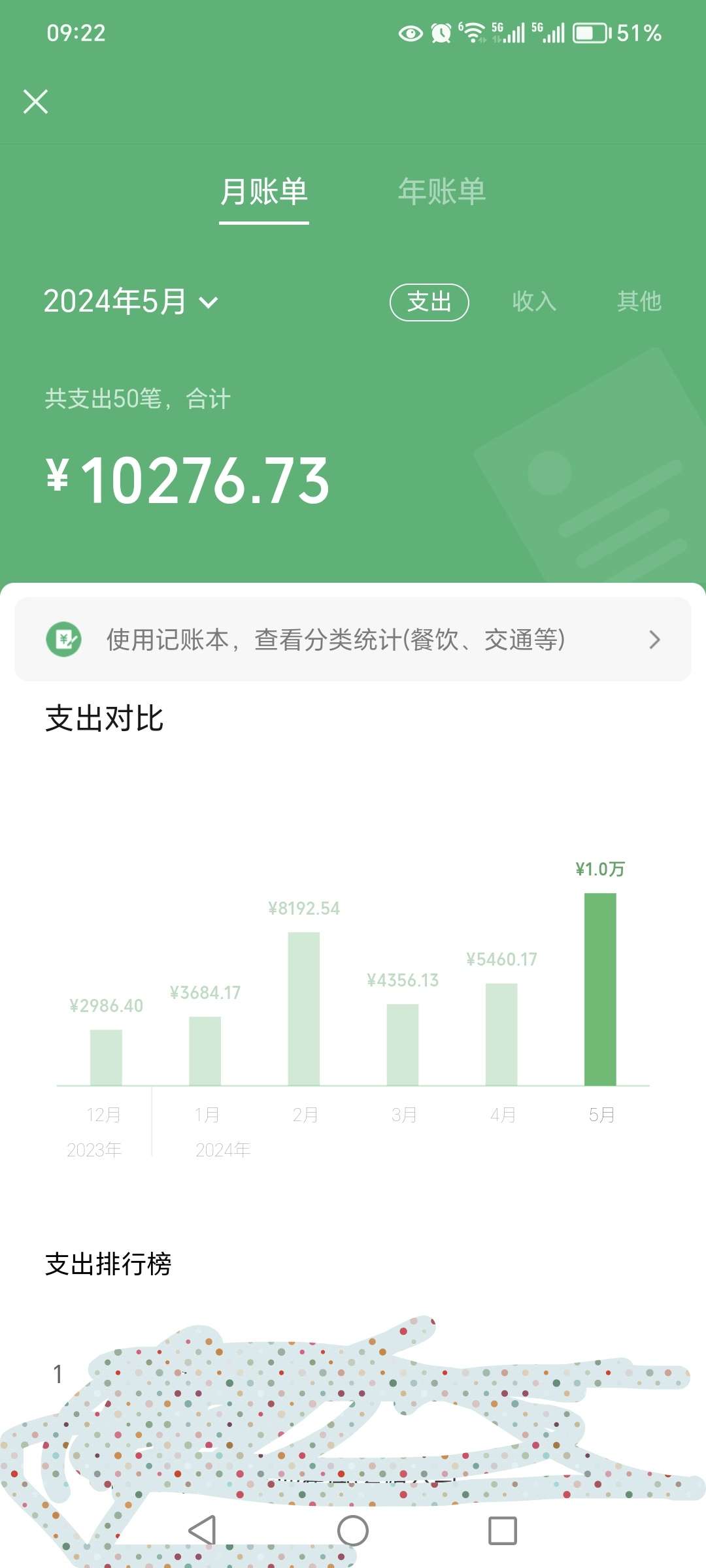Screen dimensions: 706x1568
Task: Select the 4月 bar in the expense chart
Action: (501, 1034)
